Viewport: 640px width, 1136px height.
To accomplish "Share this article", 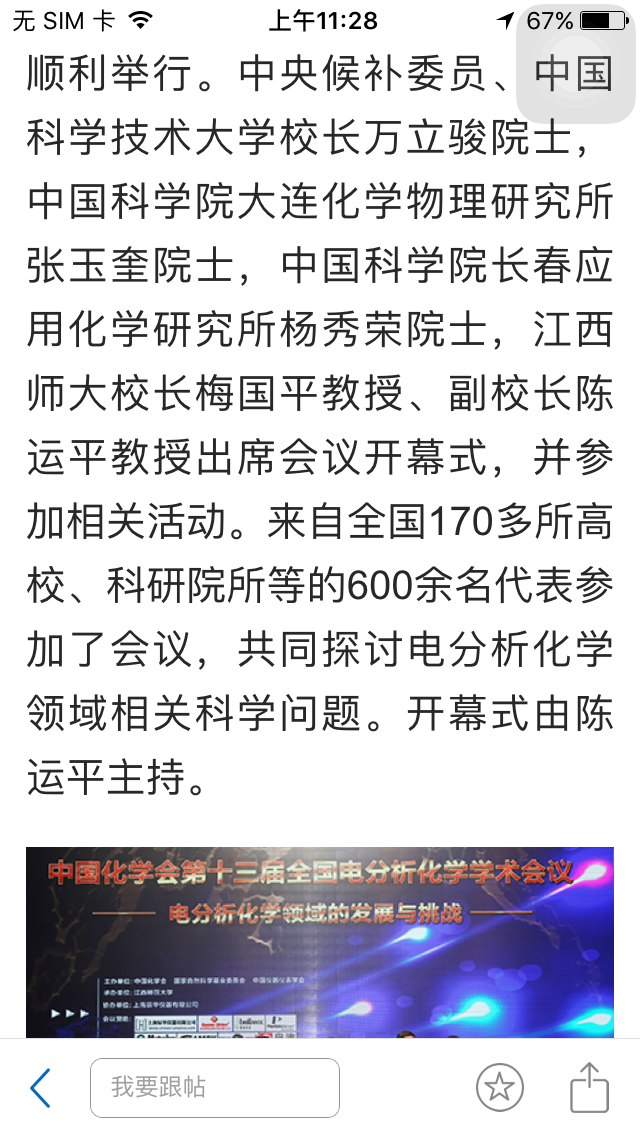I will [x=589, y=1087].
